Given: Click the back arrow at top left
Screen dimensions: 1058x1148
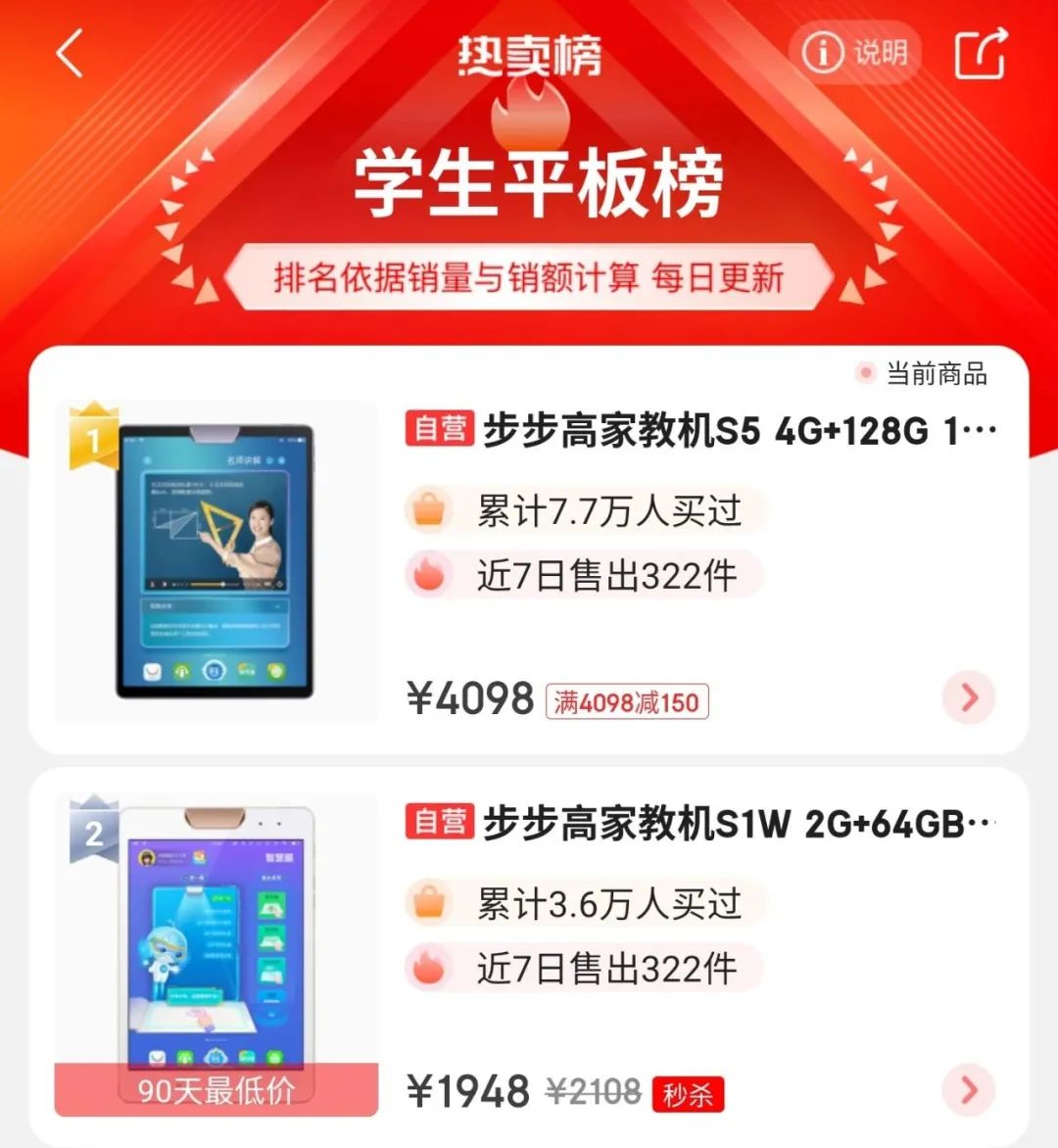Looking at the screenshot, I should (x=67, y=54).
